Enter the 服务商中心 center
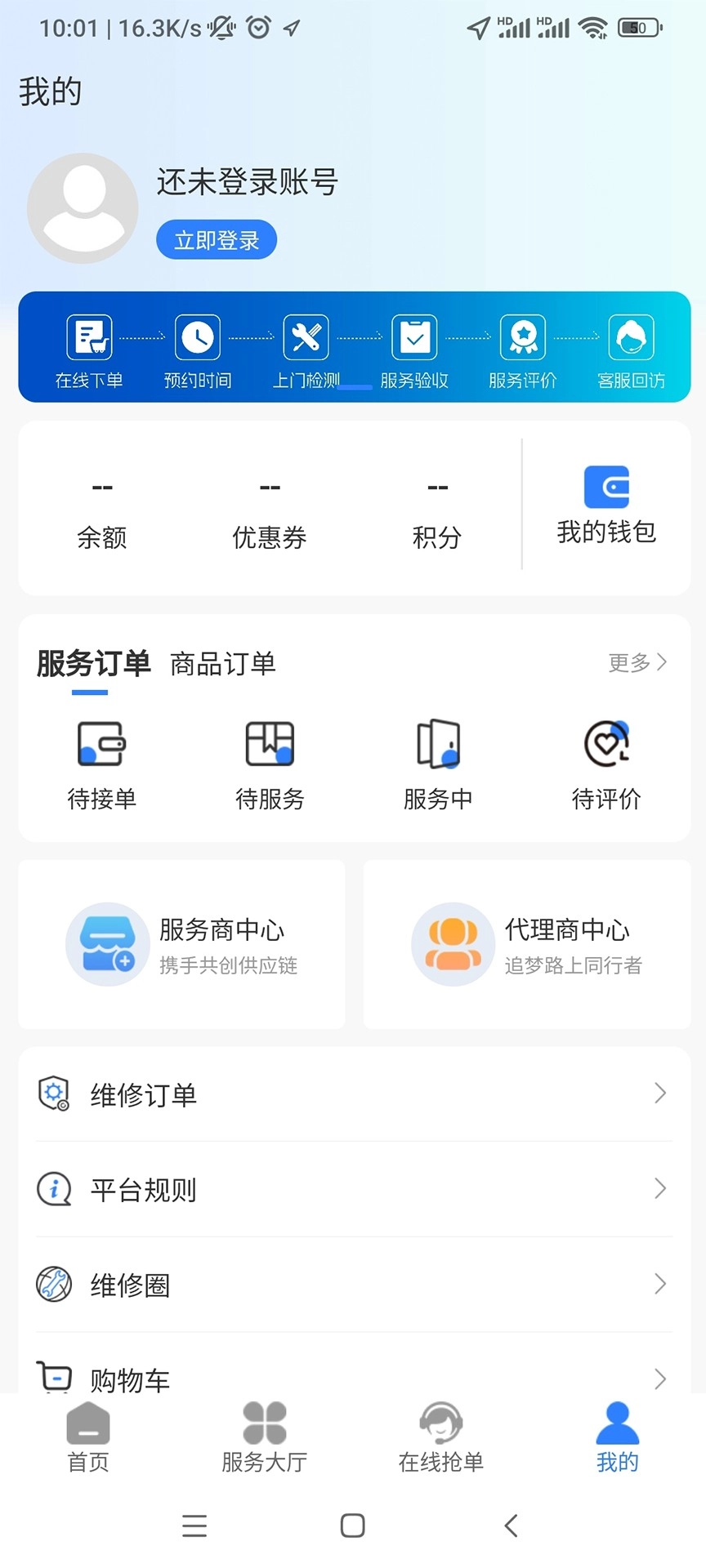Image resolution: width=706 pixels, height=1568 pixels. 181,944
